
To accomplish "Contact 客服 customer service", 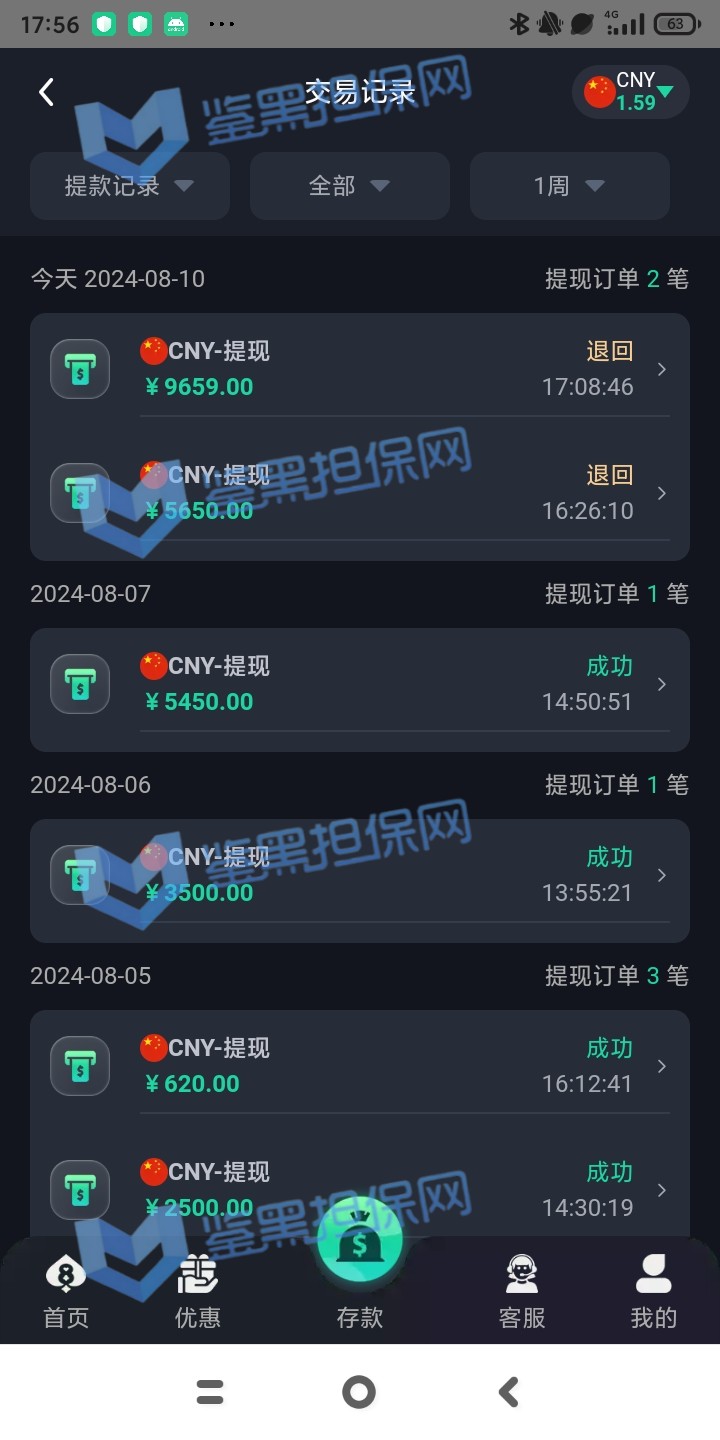I will coord(522,1292).
